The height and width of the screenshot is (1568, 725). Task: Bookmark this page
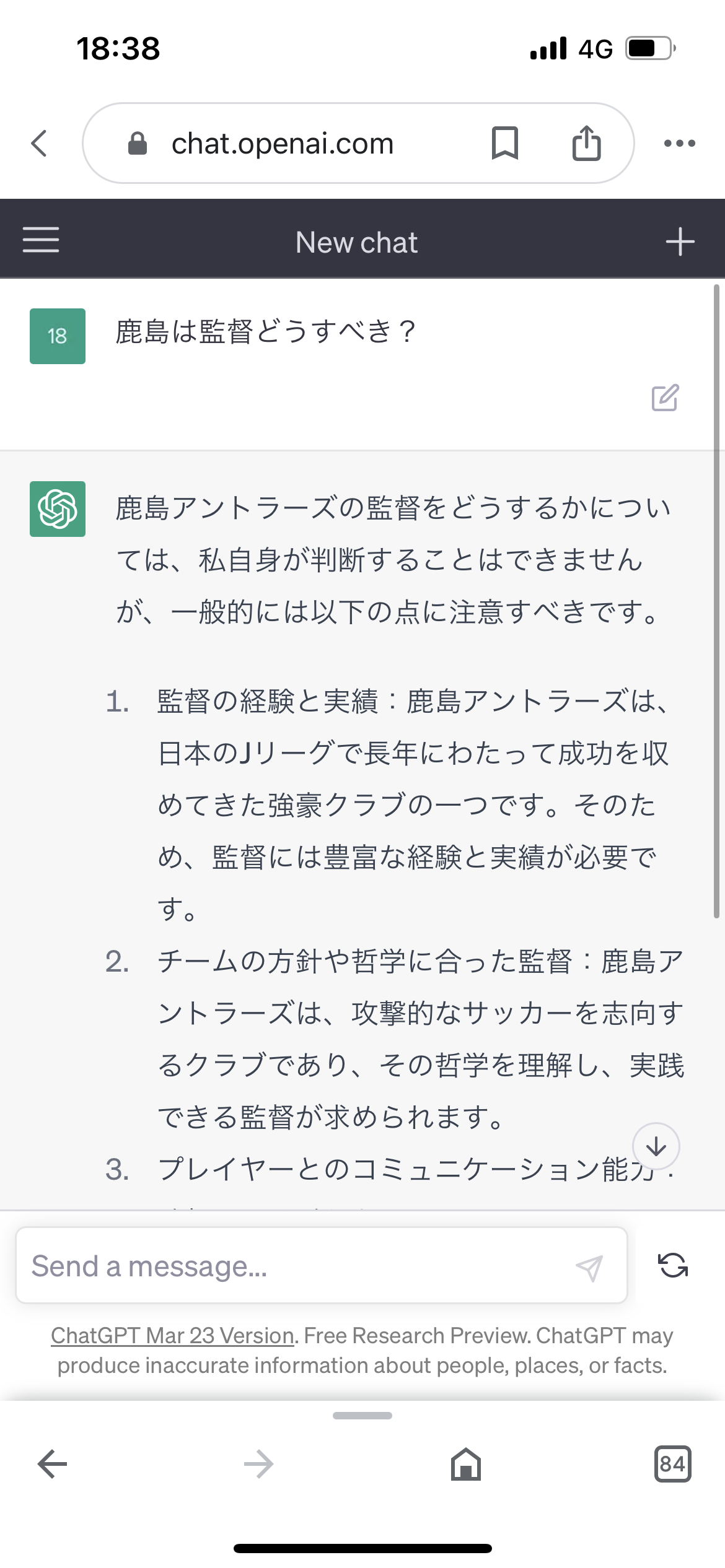tap(504, 143)
